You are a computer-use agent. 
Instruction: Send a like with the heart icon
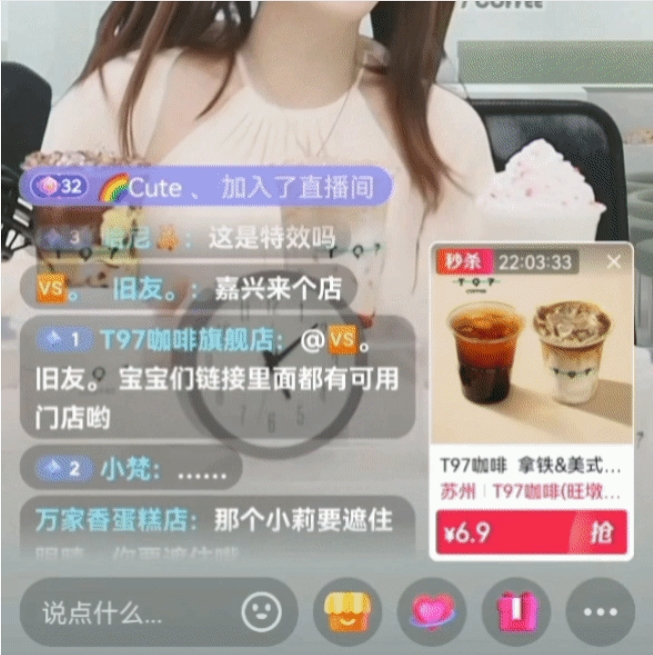431,612
